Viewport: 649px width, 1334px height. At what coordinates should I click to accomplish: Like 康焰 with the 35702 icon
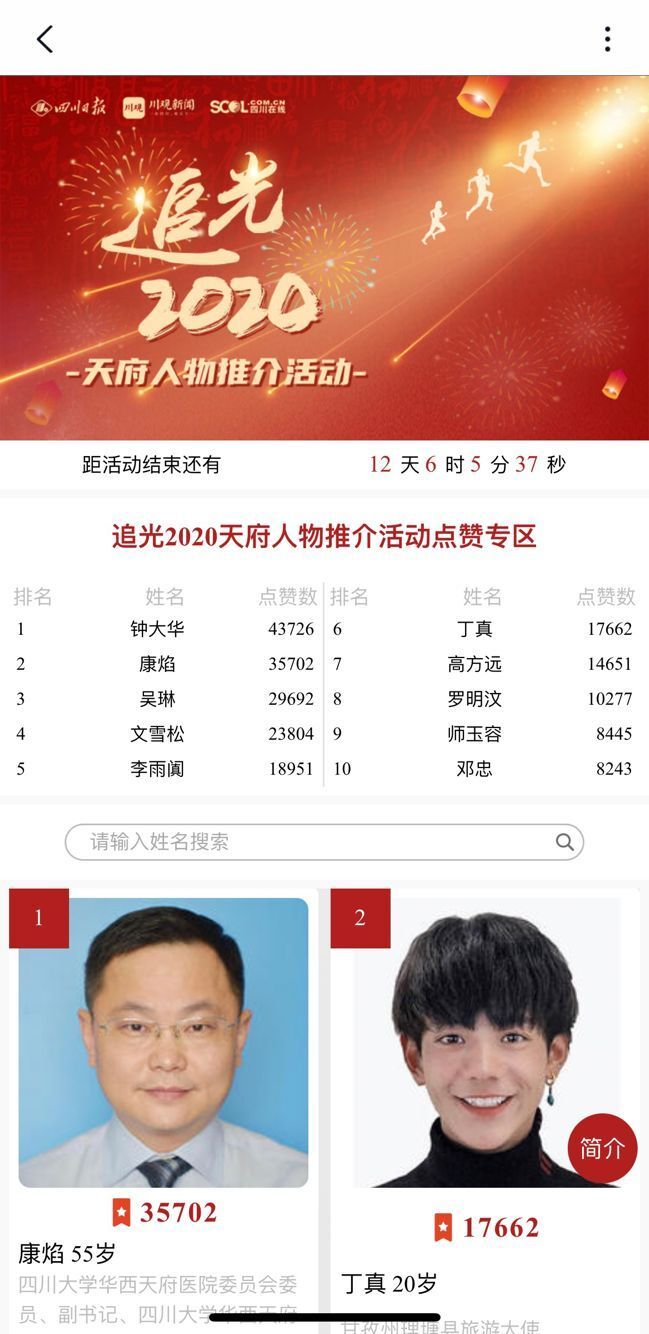click(122, 1212)
